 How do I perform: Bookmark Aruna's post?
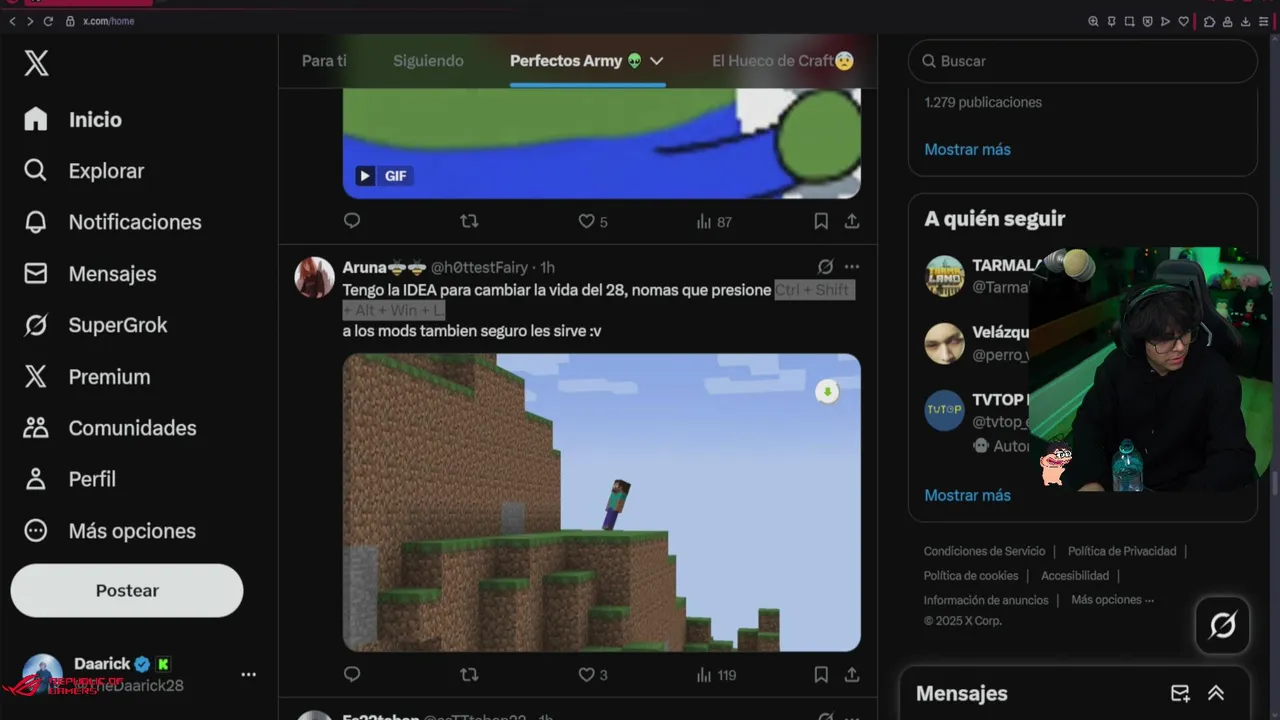click(x=821, y=675)
